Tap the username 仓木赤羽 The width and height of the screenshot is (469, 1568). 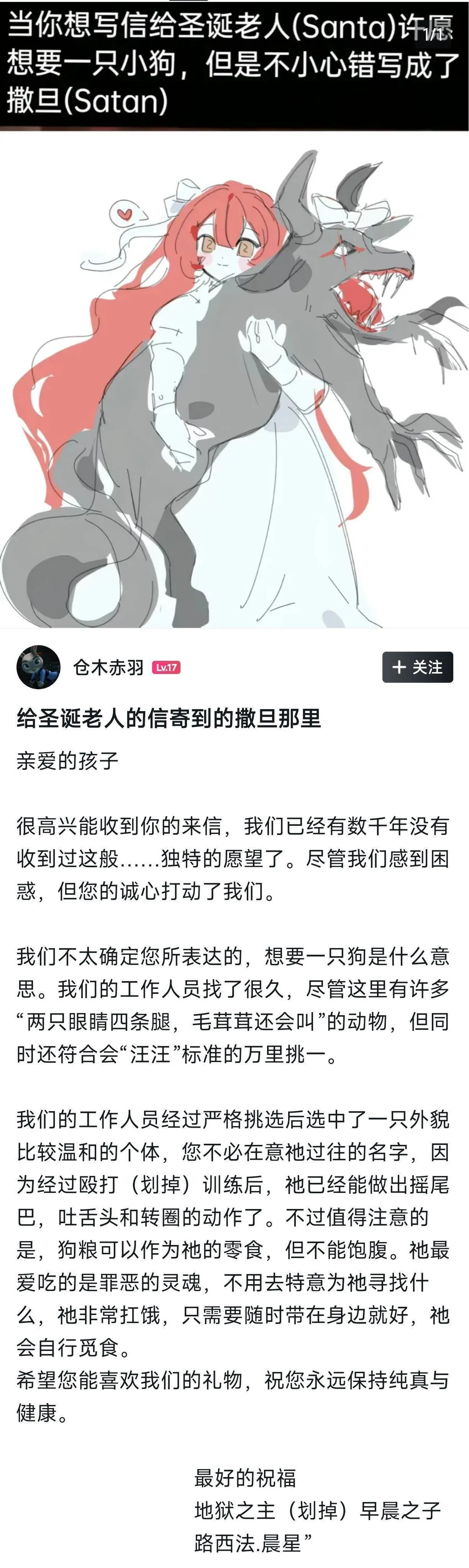click(x=108, y=668)
